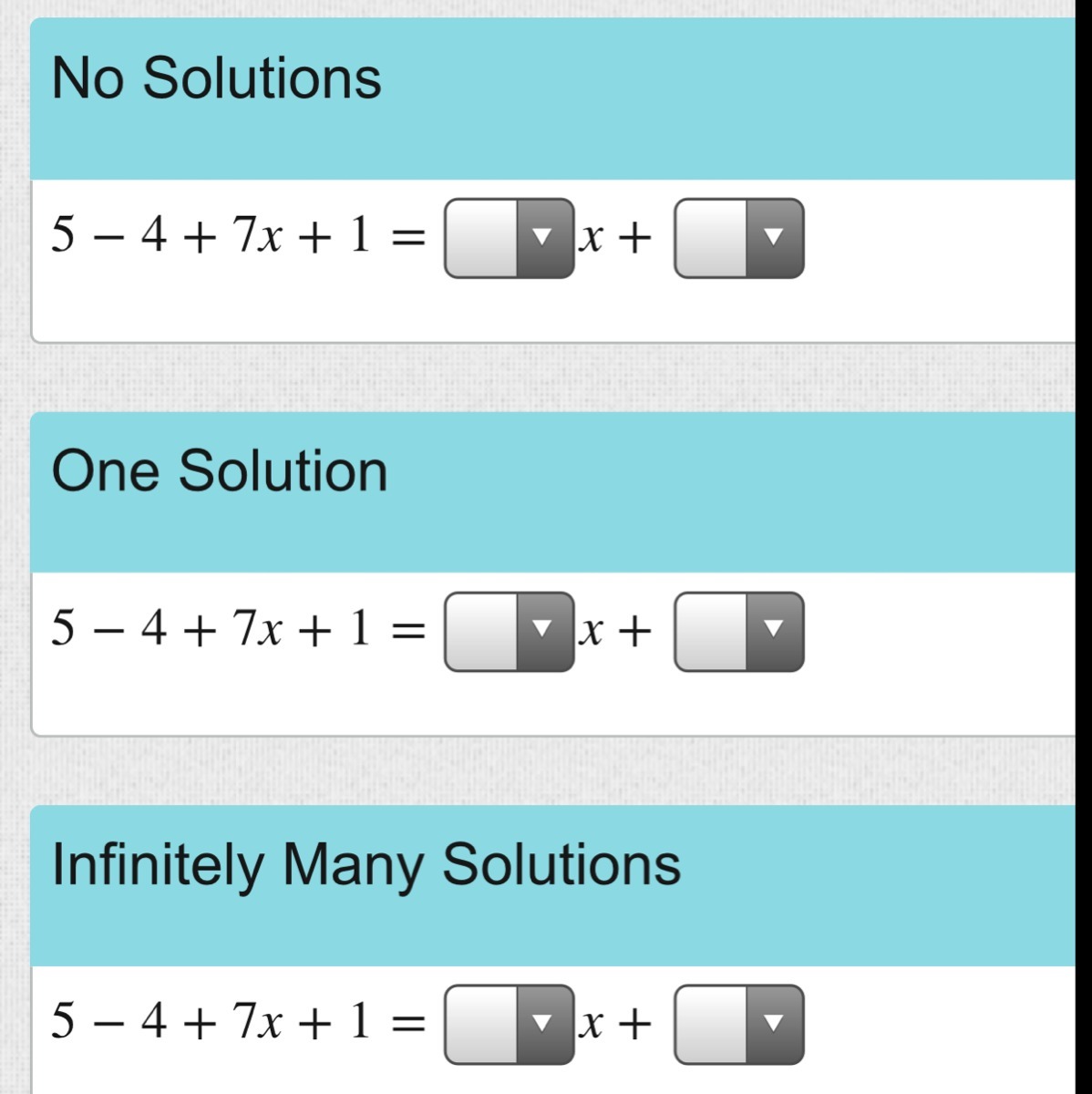Expand the constant dropdown under One Solution

pyautogui.click(x=739, y=631)
